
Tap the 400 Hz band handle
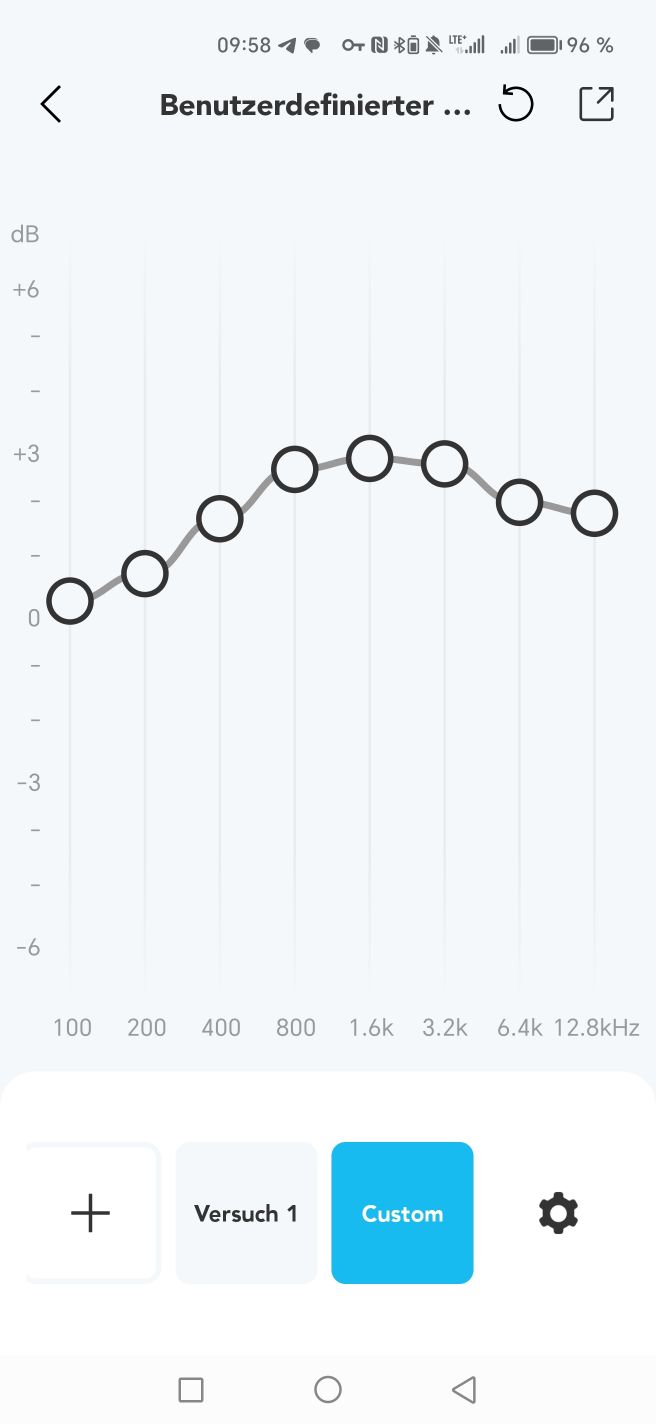click(220, 519)
